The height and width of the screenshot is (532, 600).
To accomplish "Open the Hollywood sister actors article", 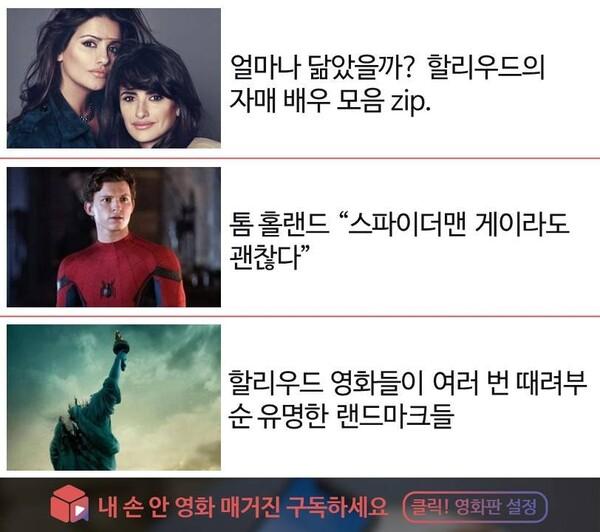I will click(x=388, y=84).
